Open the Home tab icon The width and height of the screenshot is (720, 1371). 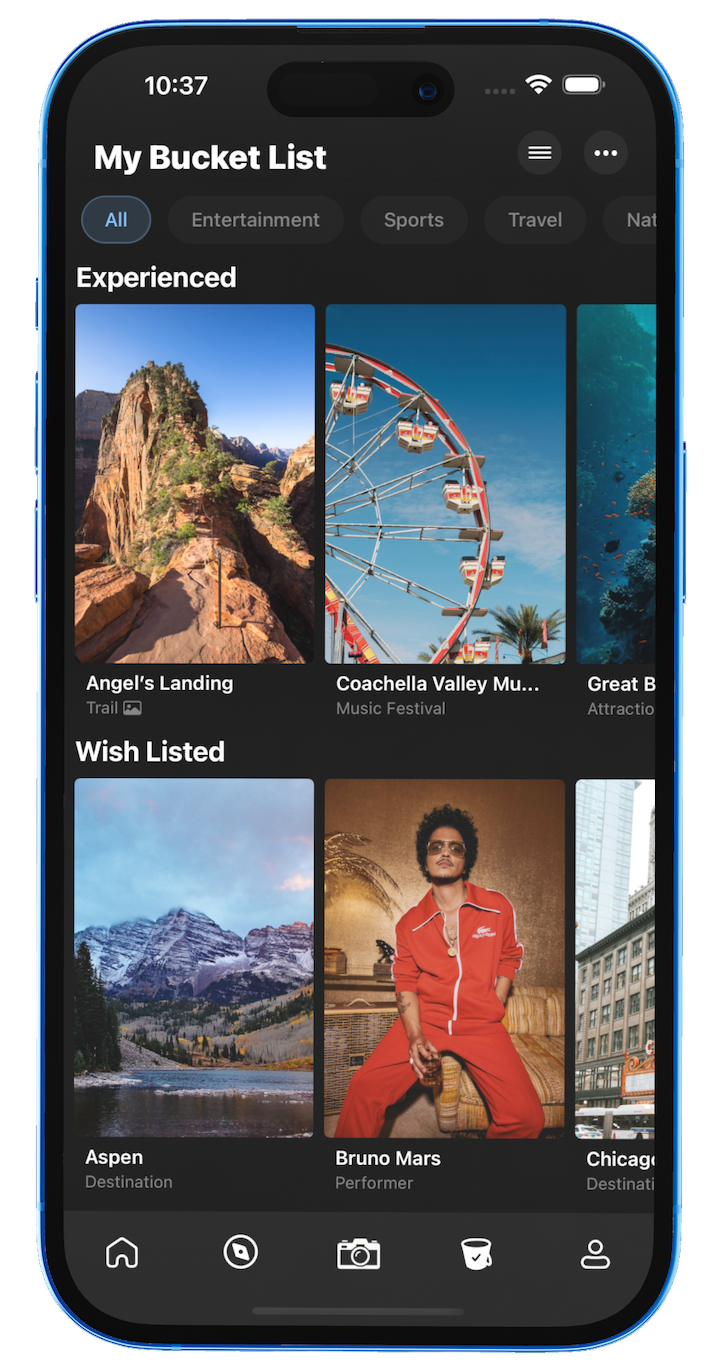pyautogui.click(x=121, y=1253)
